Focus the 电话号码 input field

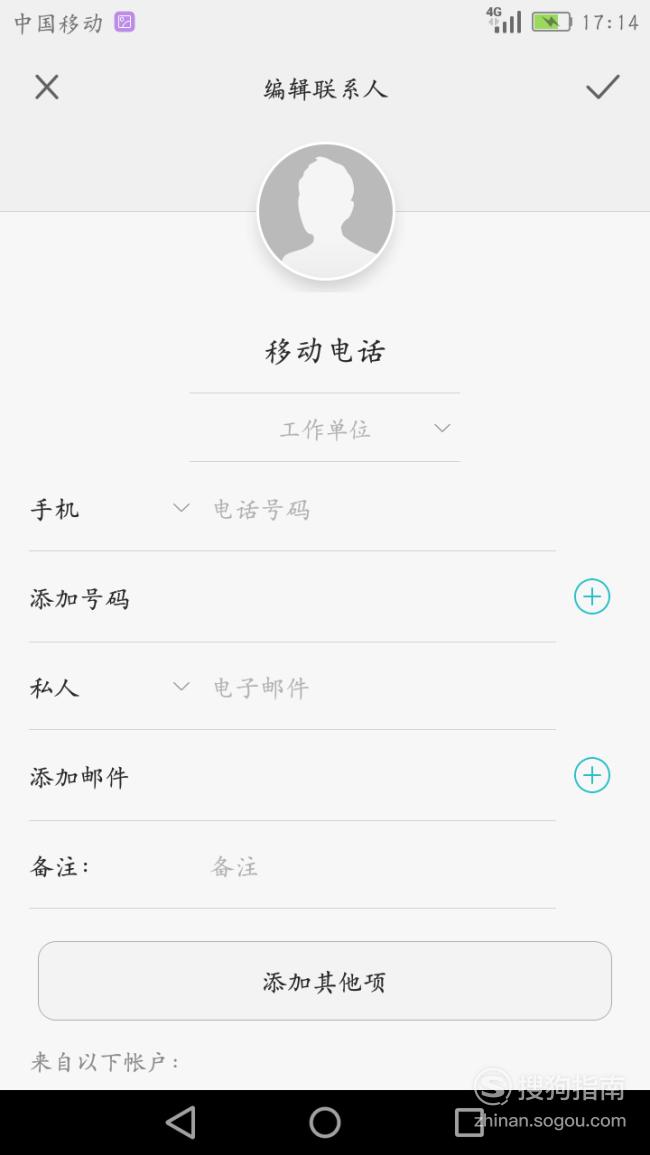tap(383, 509)
